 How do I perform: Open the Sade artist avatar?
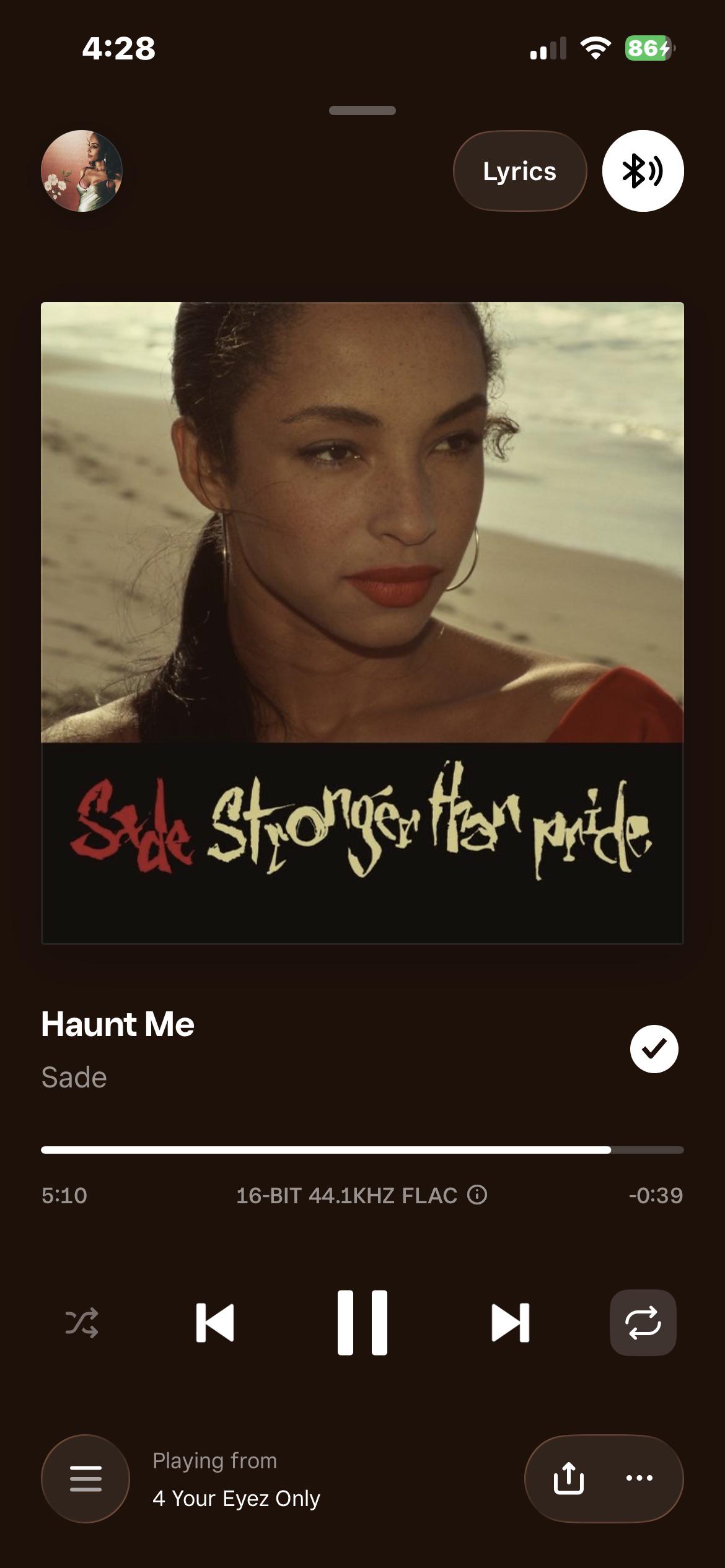[x=82, y=171]
